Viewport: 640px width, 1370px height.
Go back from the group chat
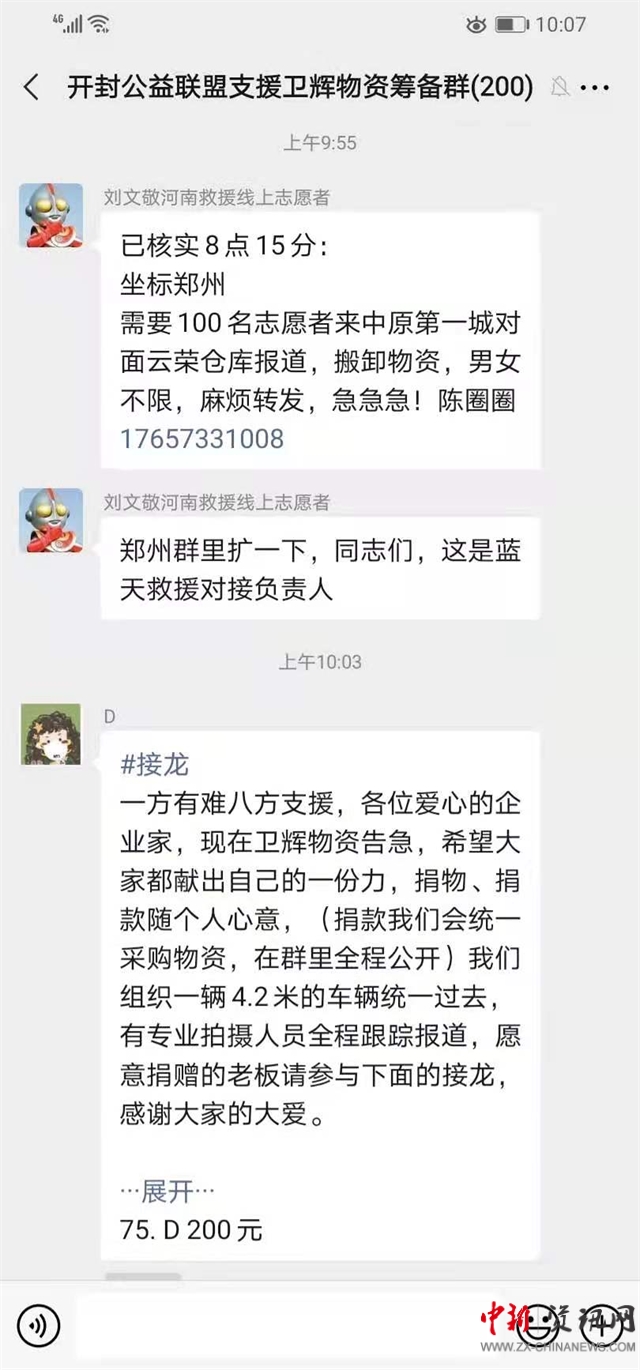click(x=32, y=87)
